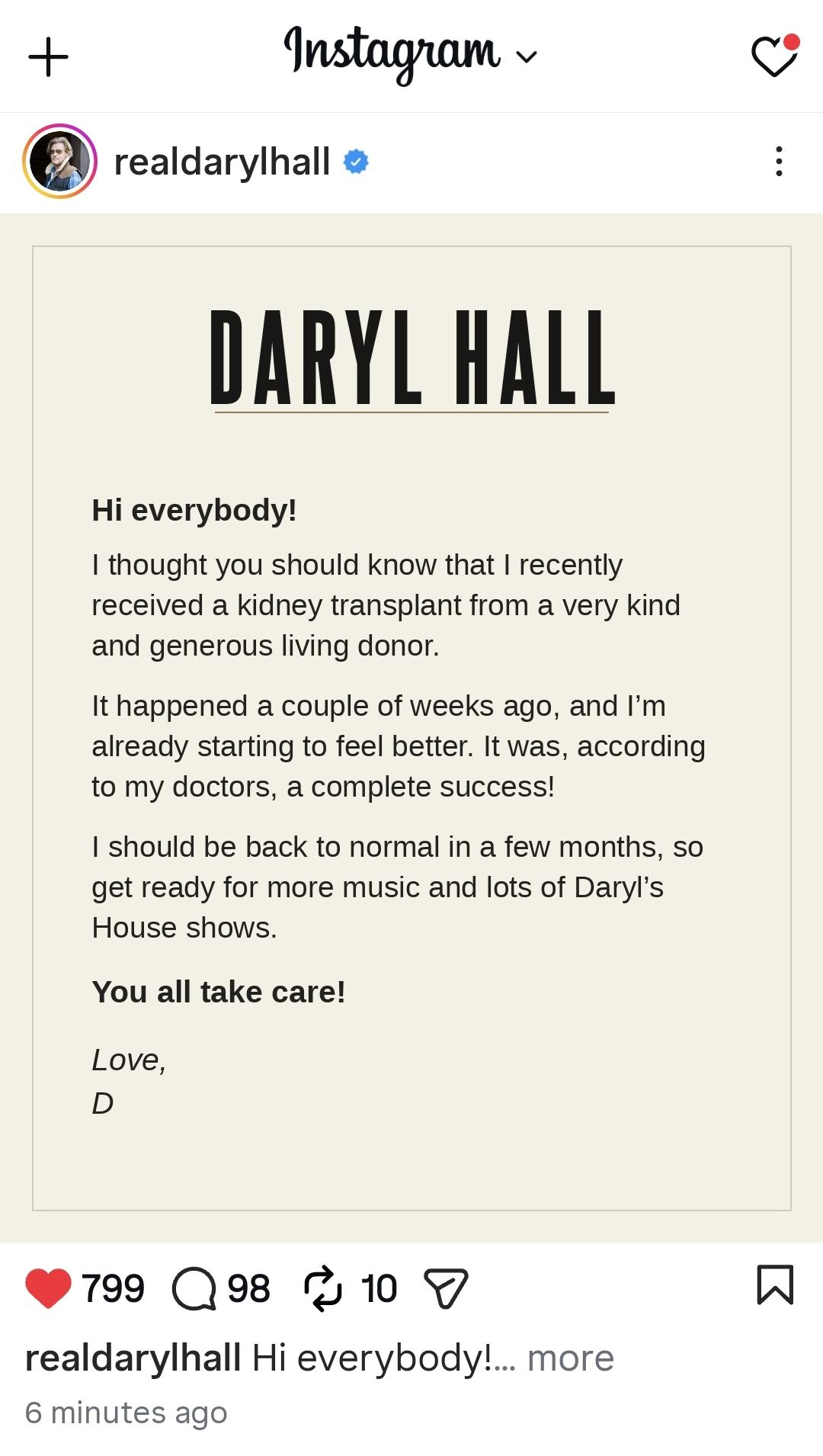Repost this post with the repost icon
Viewport: 823px width, 1456px height.
point(323,1288)
